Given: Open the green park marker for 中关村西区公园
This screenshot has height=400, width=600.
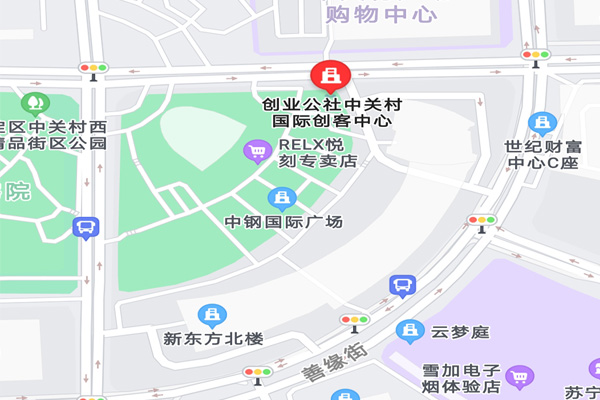Looking at the screenshot, I should click(36, 103).
